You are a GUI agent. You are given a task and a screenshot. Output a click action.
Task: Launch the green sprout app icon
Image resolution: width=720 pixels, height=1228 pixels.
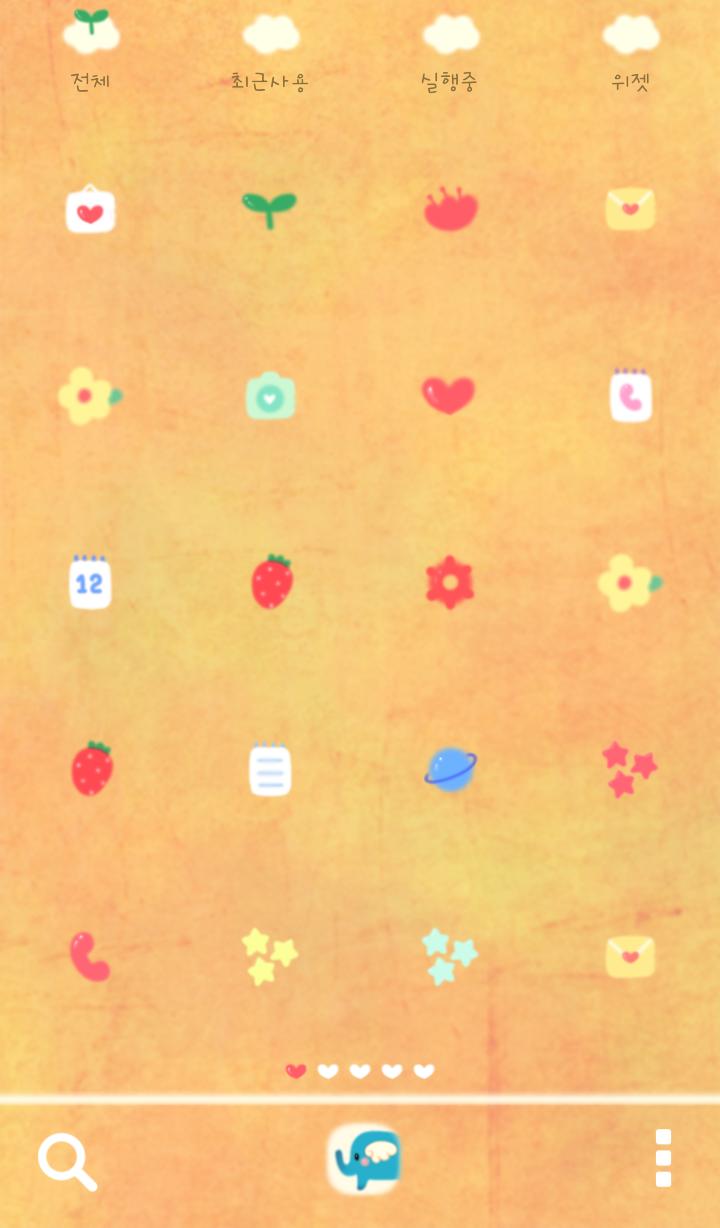tap(269, 208)
